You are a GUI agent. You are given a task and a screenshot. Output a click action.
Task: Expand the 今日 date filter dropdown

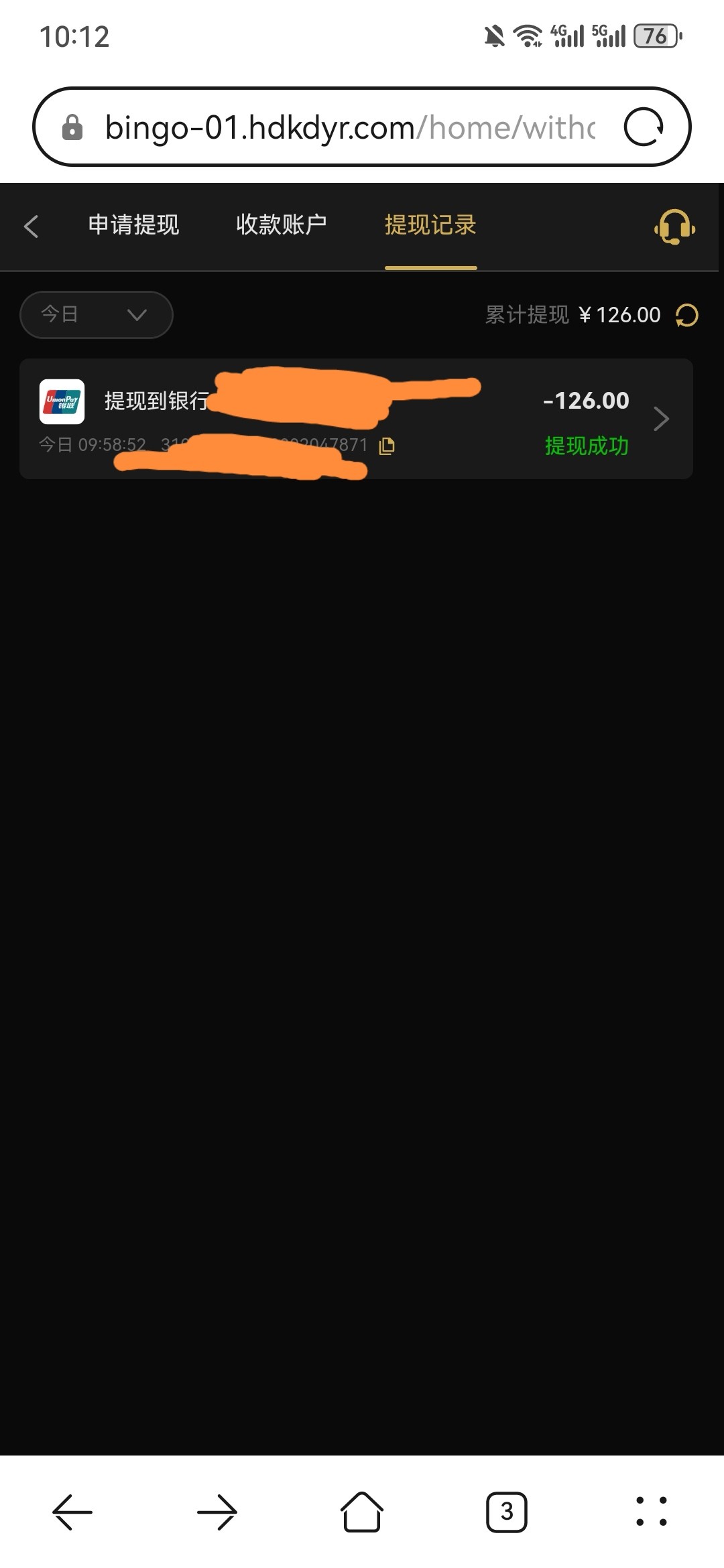pyautogui.click(x=97, y=314)
